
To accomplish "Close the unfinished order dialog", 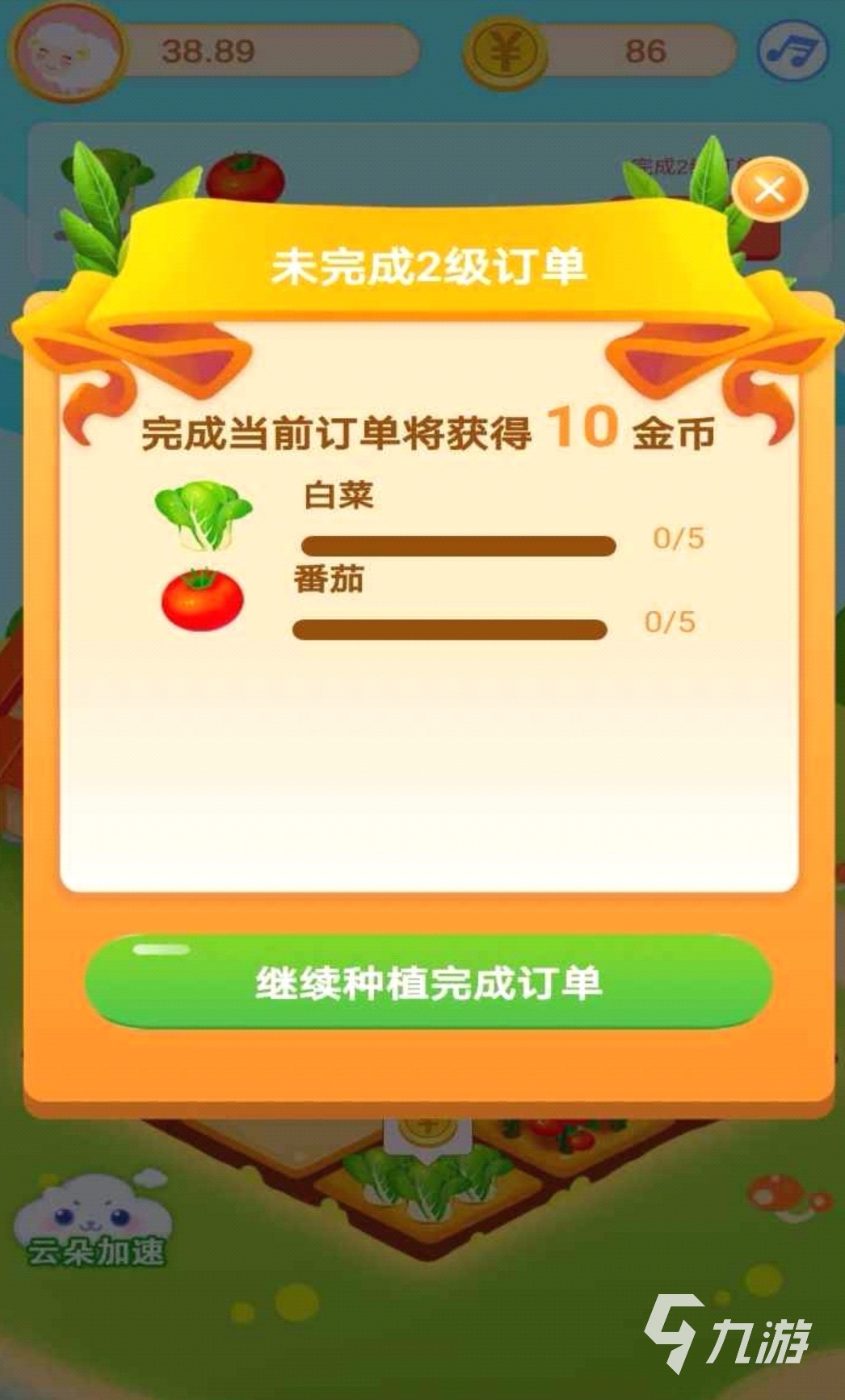I will [769, 192].
